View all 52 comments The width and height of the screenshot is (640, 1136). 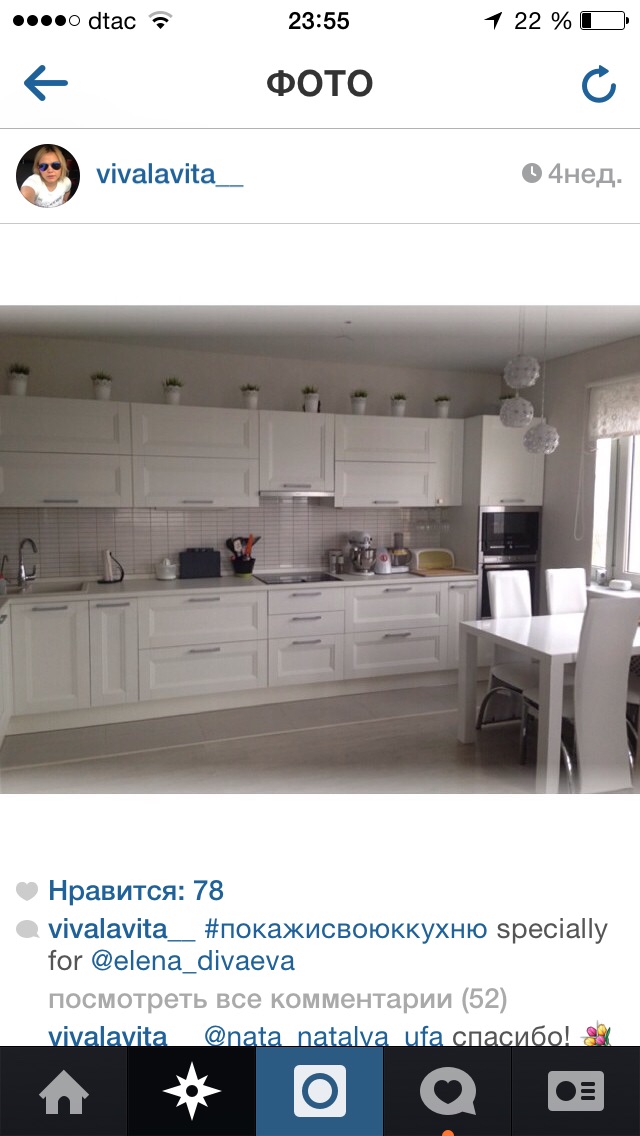point(277,999)
